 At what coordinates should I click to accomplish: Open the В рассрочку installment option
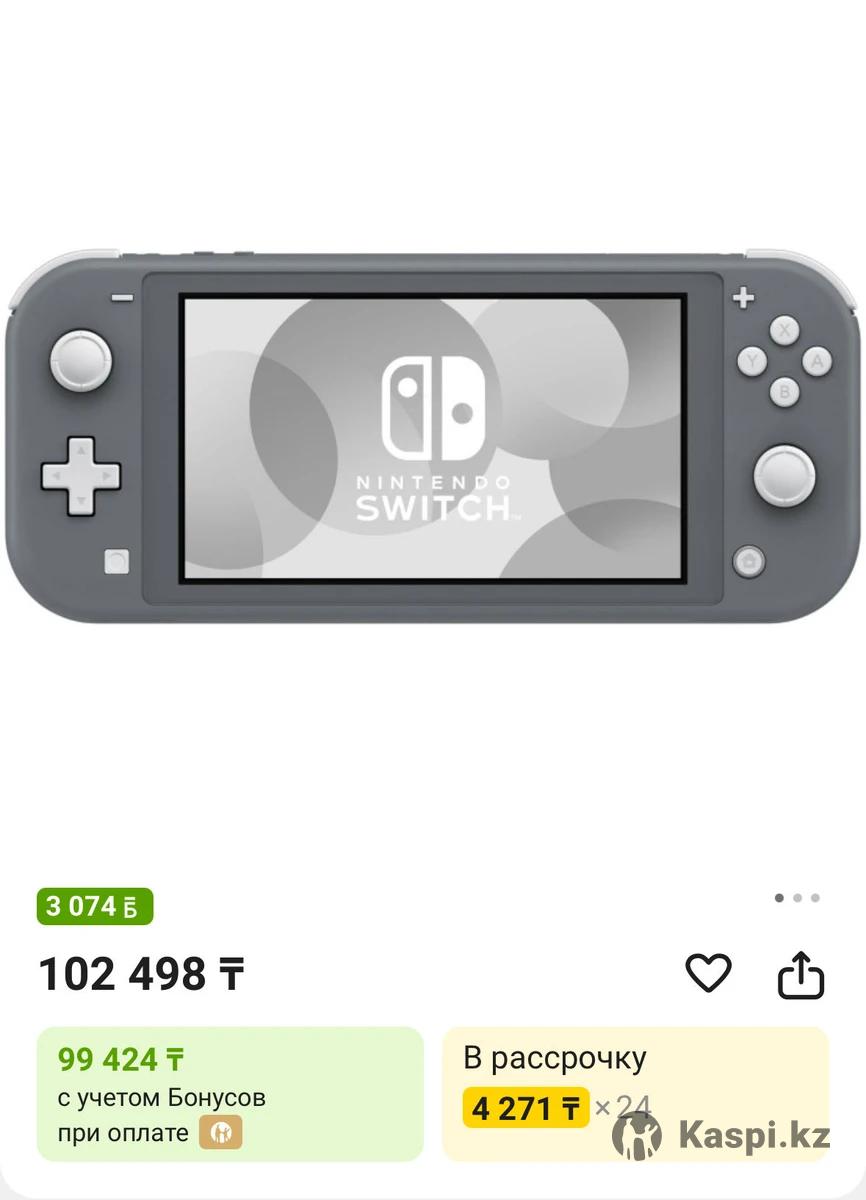[635, 1092]
